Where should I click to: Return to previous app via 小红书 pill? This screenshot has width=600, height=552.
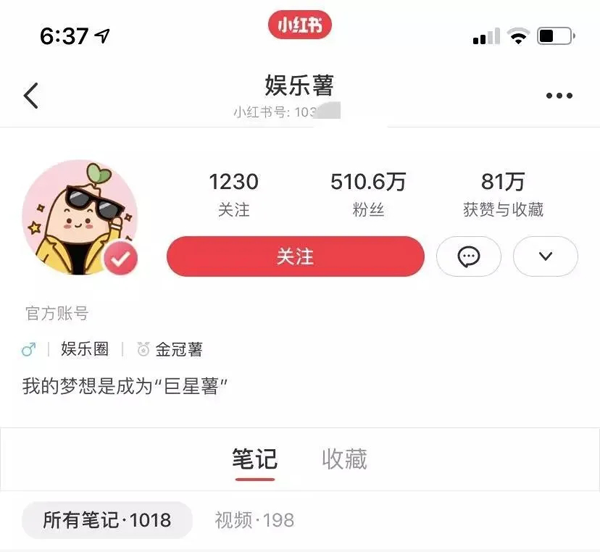300,24
